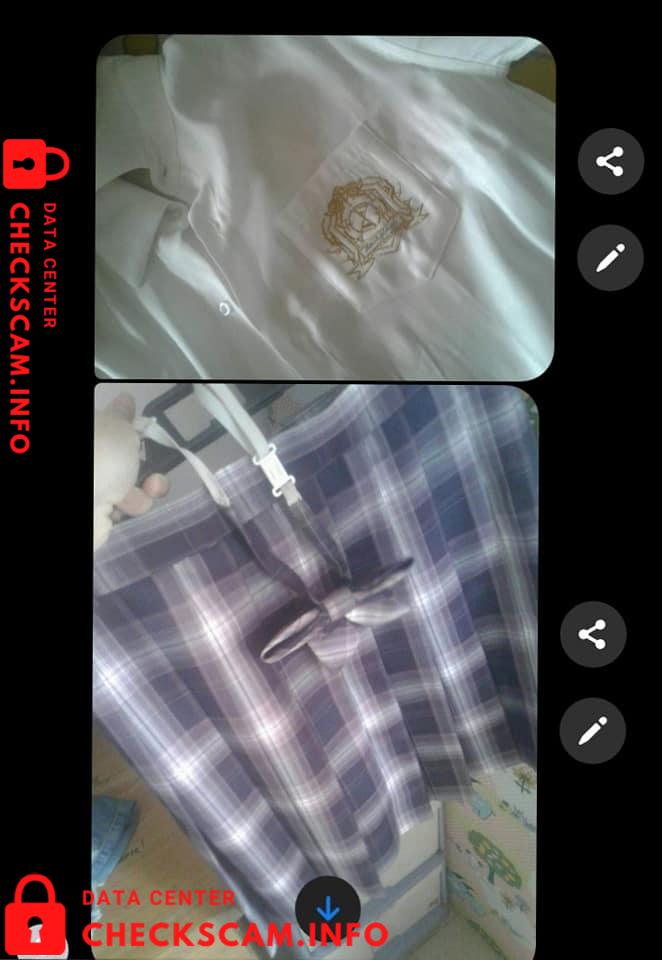Edit the white shirt photo
This screenshot has height=960, width=662.
point(610,258)
